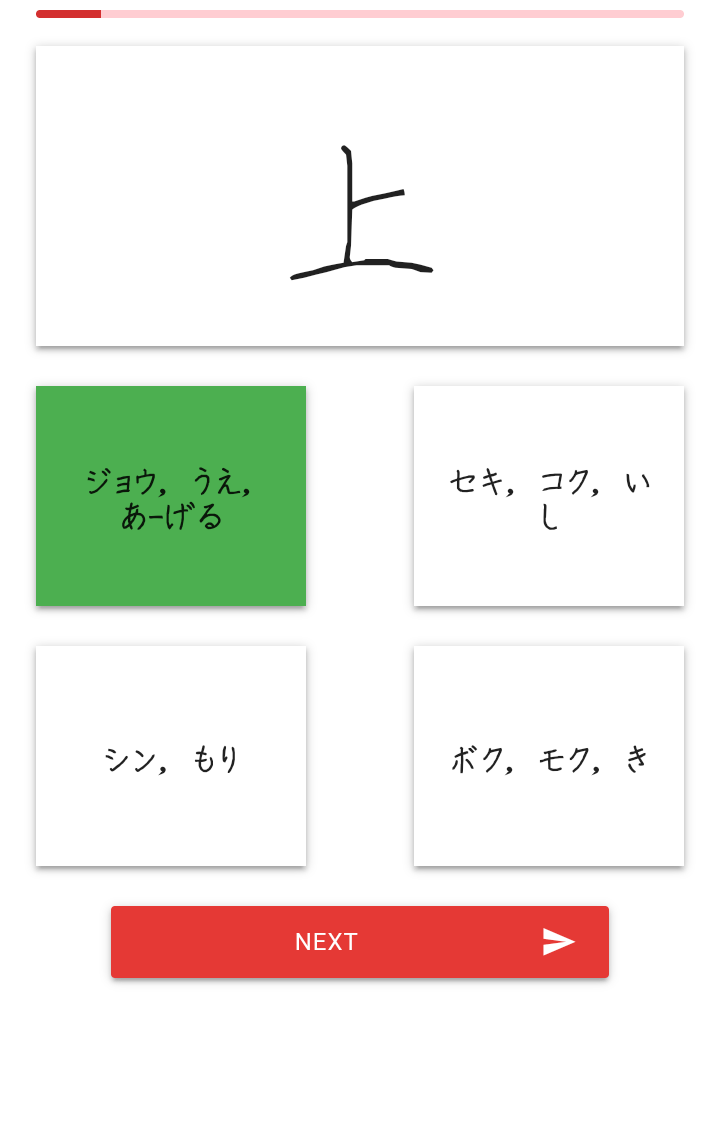The image size is (720, 1124).
Task: Open the bottom-right answer card
Action: tap(548, 755)
